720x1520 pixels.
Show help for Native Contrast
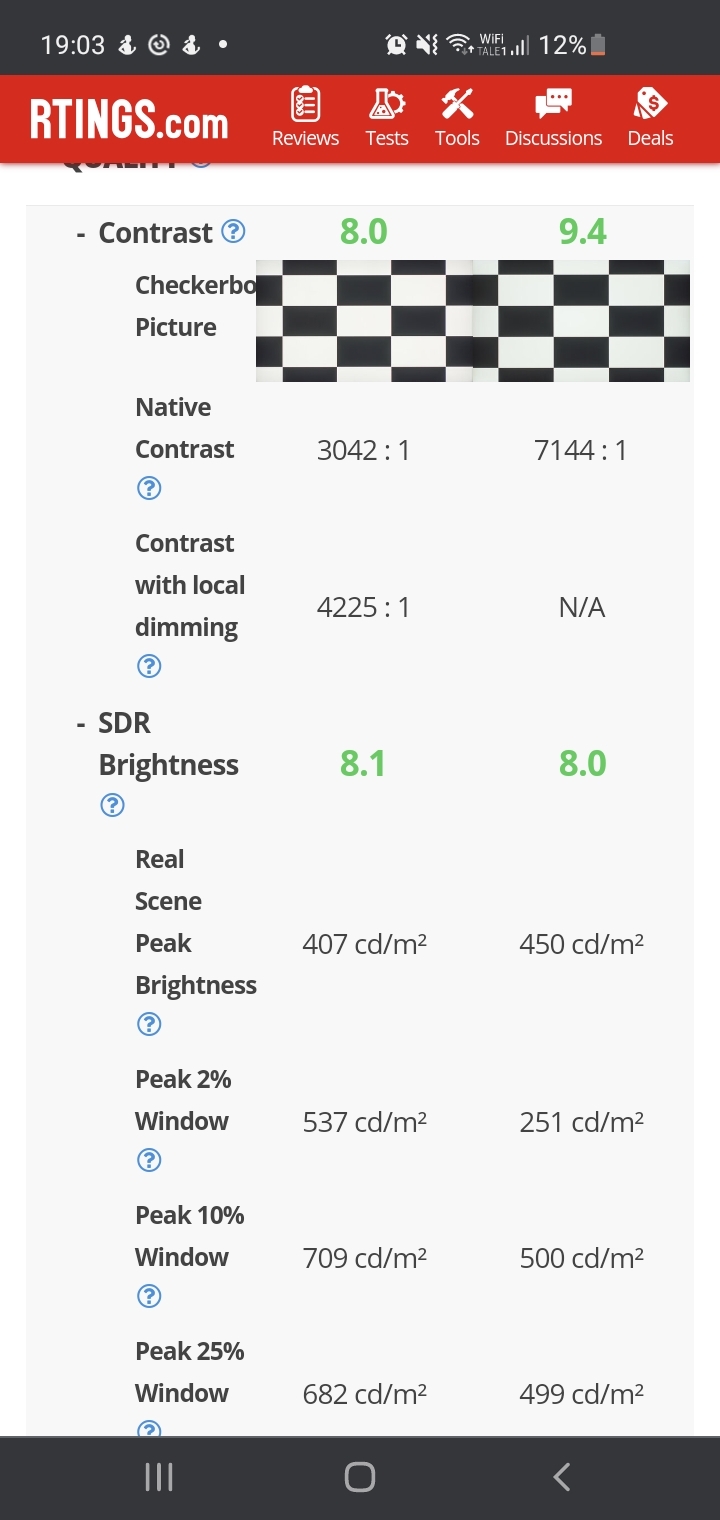coord(149,488)
